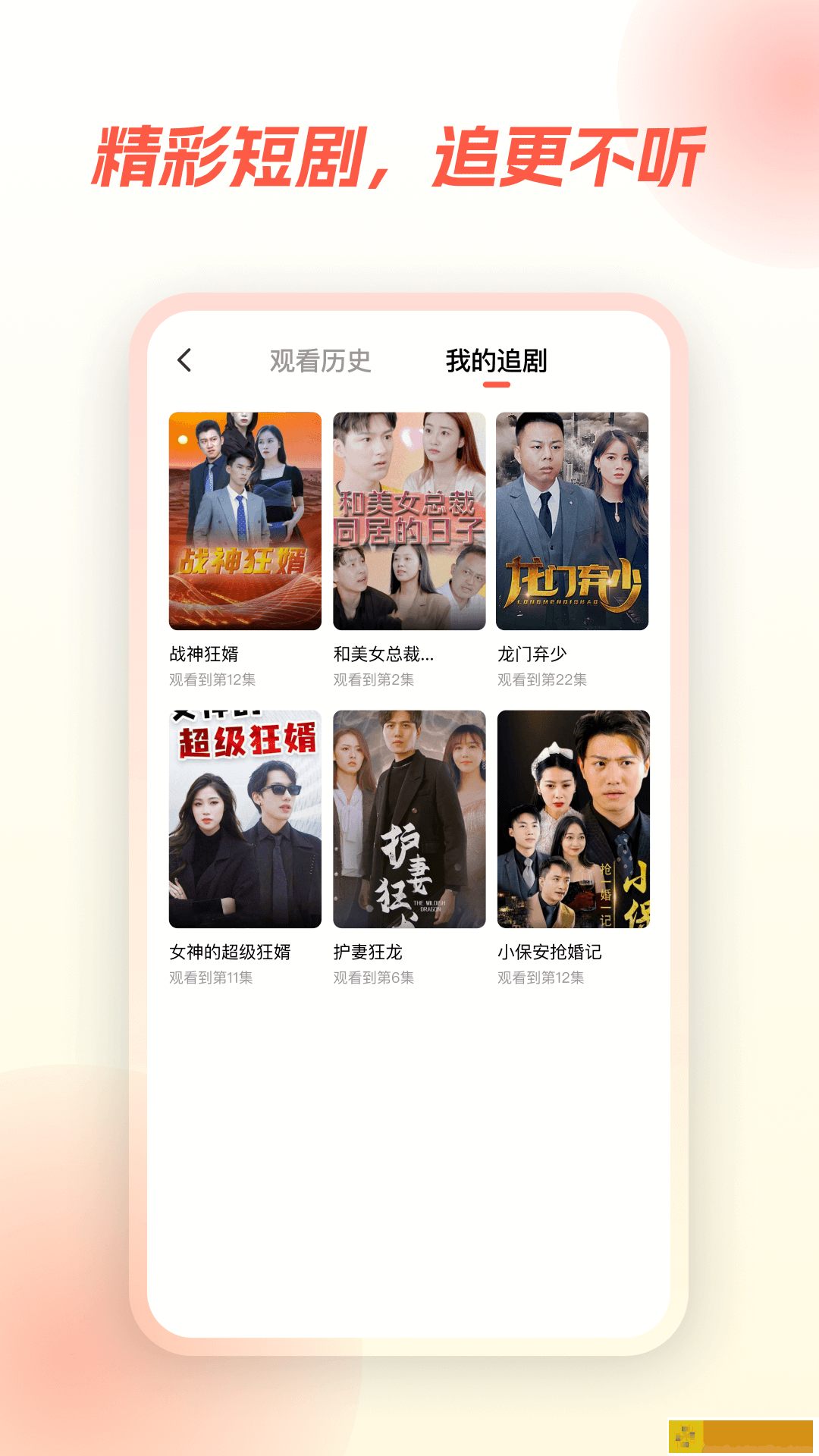This screenshot has width=819, height=1456.
Task: Tap the back arrow to return
Action: (184, 362)
